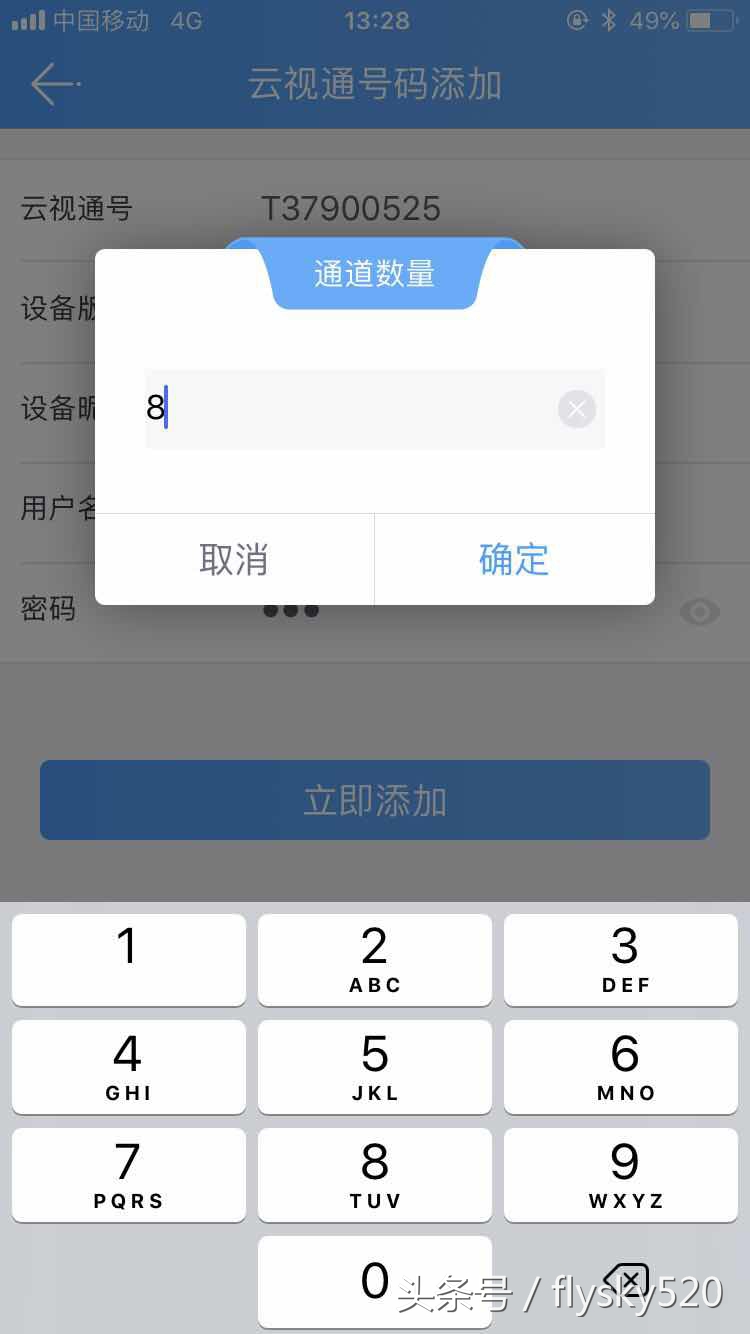Viewport: 750px width, 1334px height.
Task: Tap the 立即添加 button
Action: [374, 799]
